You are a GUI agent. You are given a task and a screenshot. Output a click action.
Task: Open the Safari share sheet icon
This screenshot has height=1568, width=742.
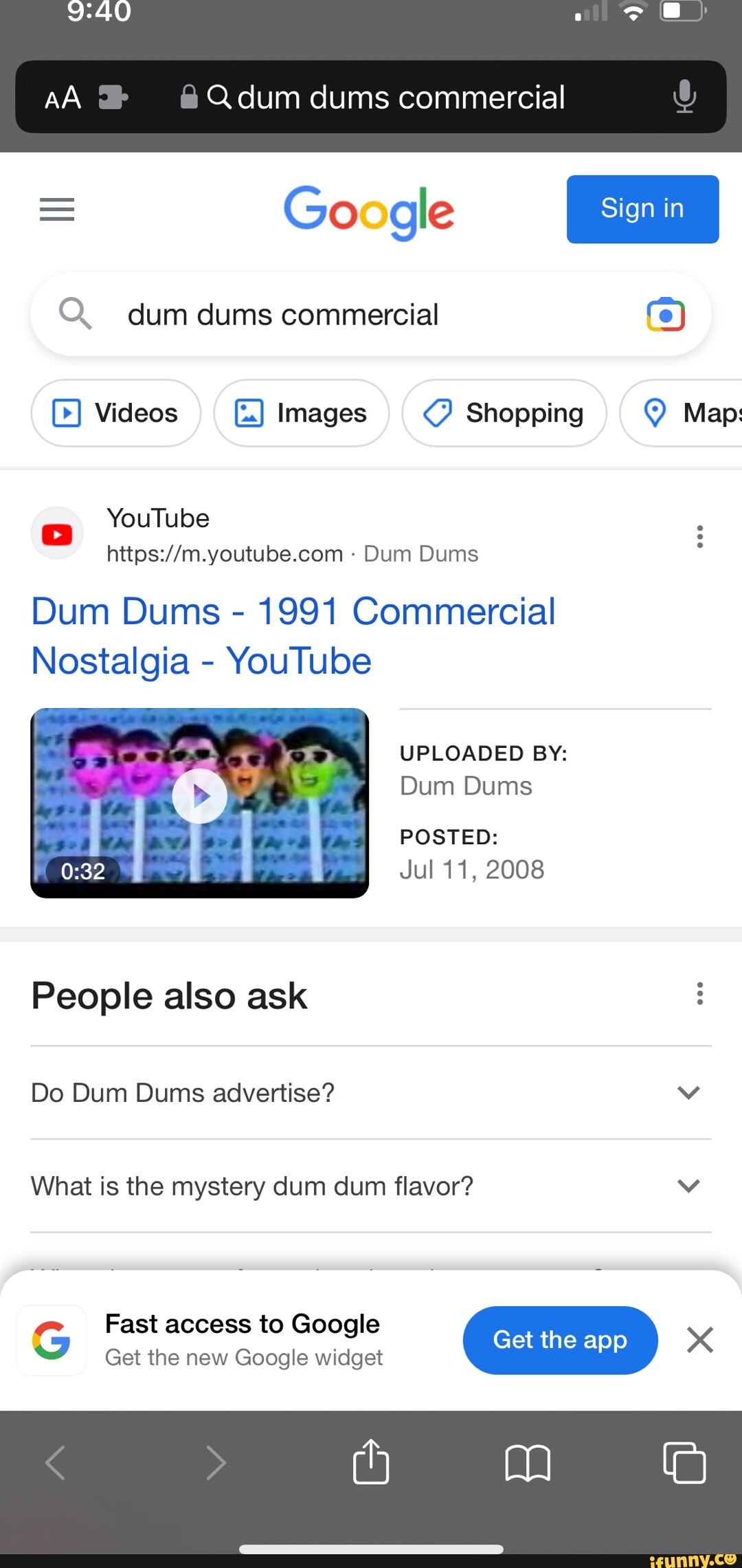click(371, 1463)
